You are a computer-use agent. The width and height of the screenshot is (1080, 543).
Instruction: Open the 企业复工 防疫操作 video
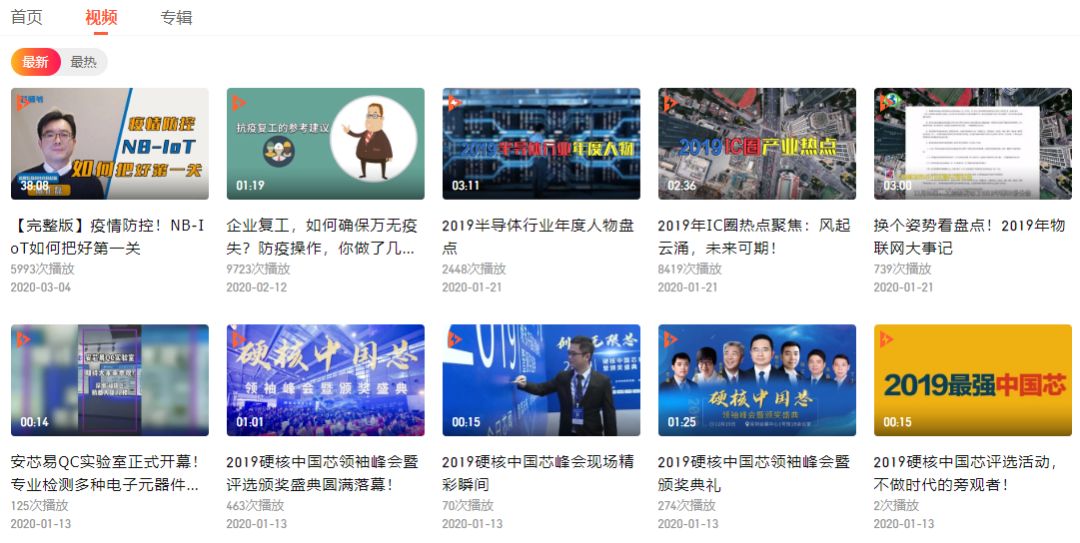coord(325,144)
